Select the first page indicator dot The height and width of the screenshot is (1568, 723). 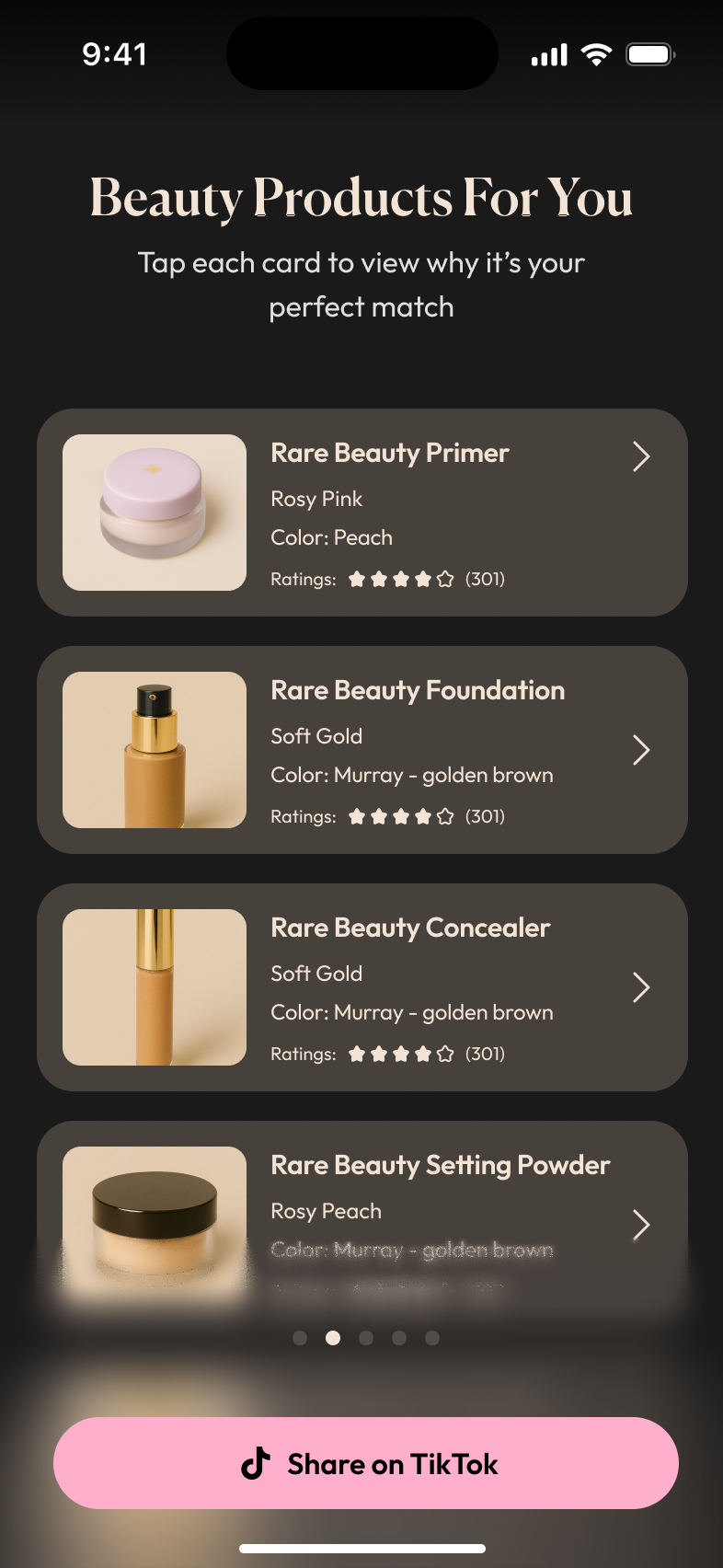(x=300, y=1338)
